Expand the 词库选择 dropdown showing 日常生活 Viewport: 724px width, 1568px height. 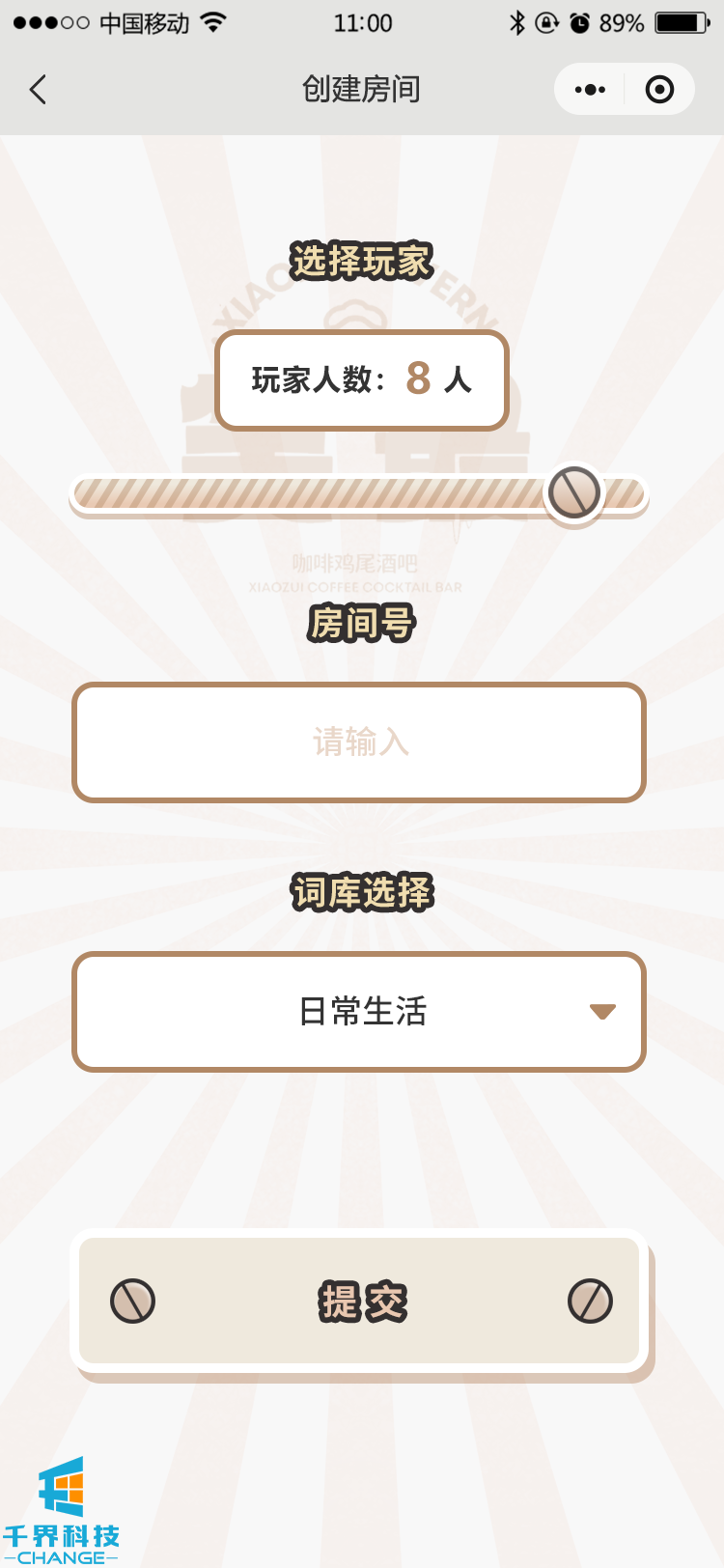click(x=359, y=1012)
